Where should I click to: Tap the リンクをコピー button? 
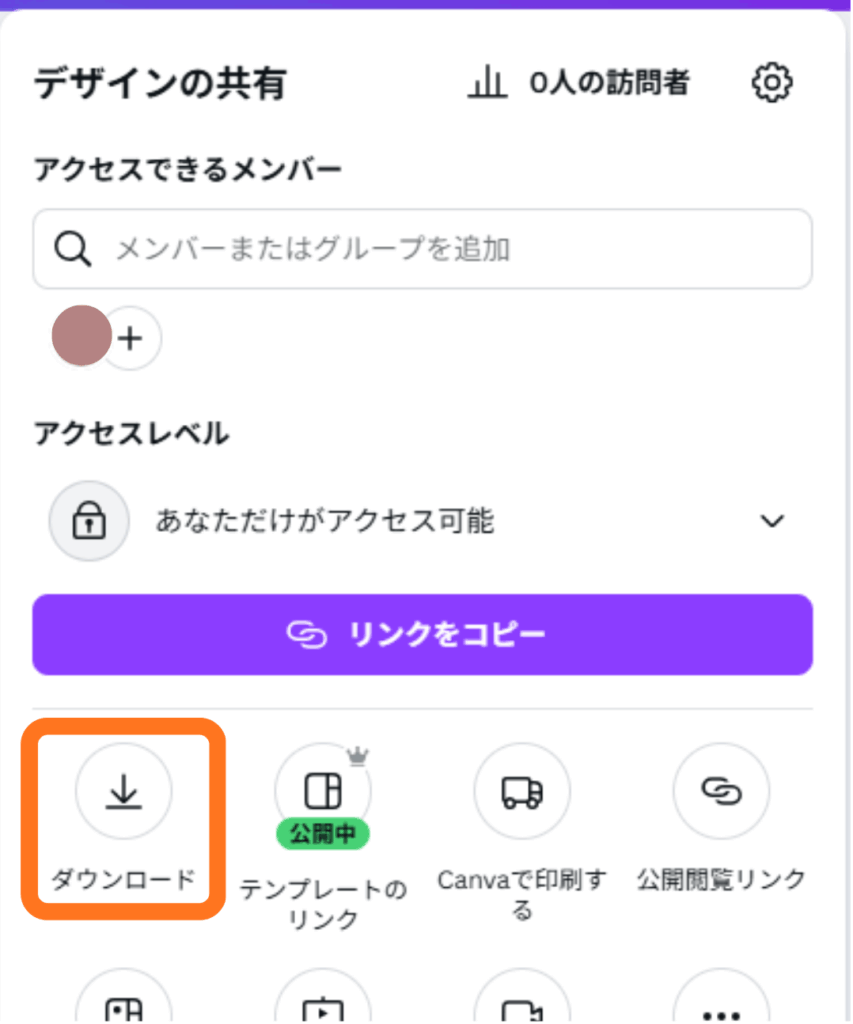[422, 634]
